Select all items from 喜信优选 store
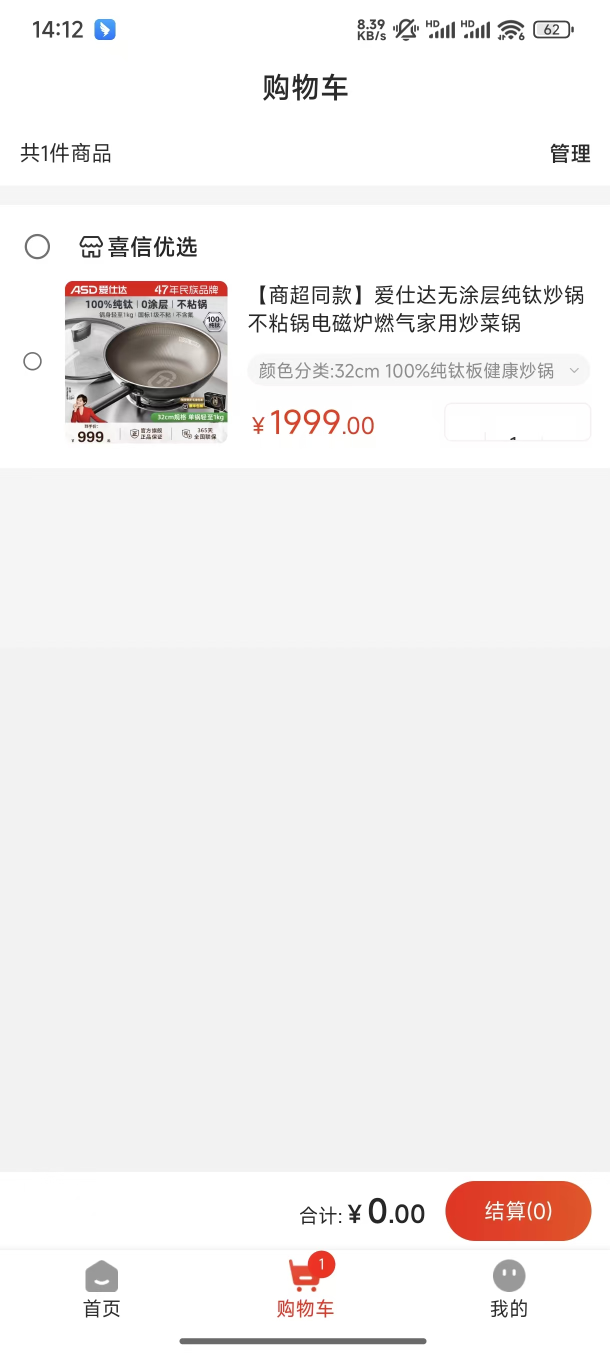610x1356 pixels. click(37, 247)
